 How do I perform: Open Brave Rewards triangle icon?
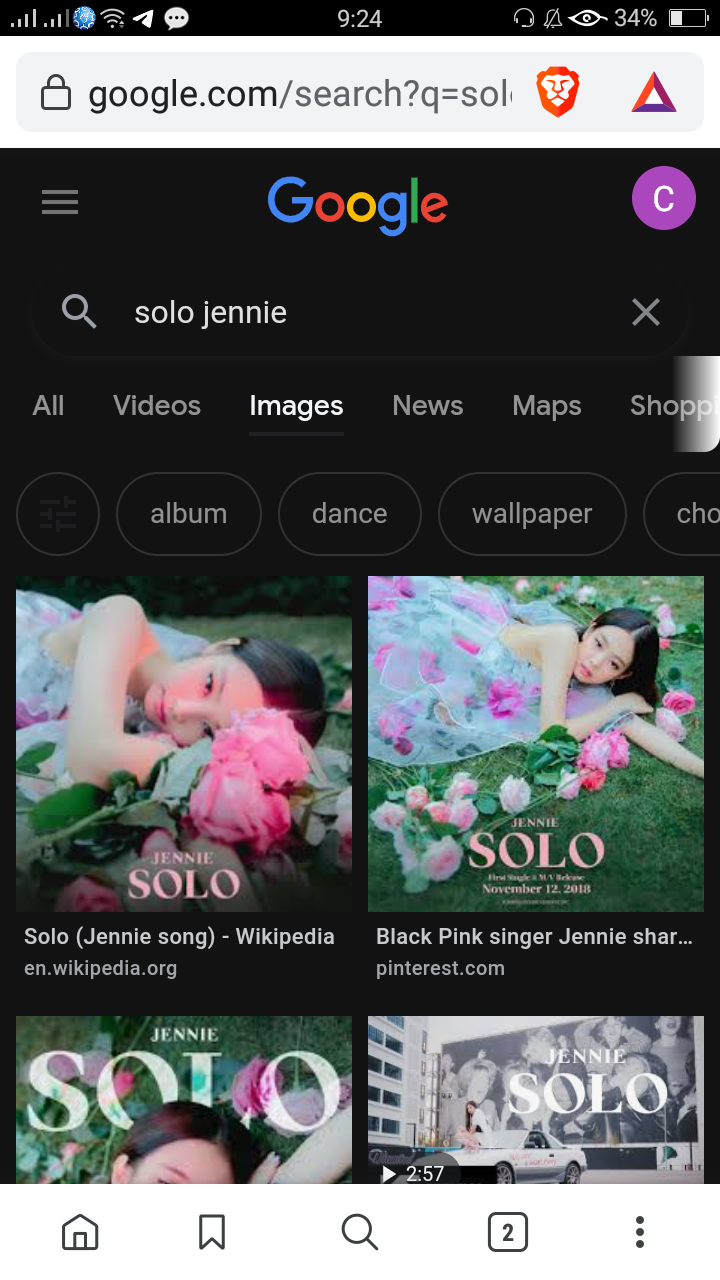(x=654, y=93)
